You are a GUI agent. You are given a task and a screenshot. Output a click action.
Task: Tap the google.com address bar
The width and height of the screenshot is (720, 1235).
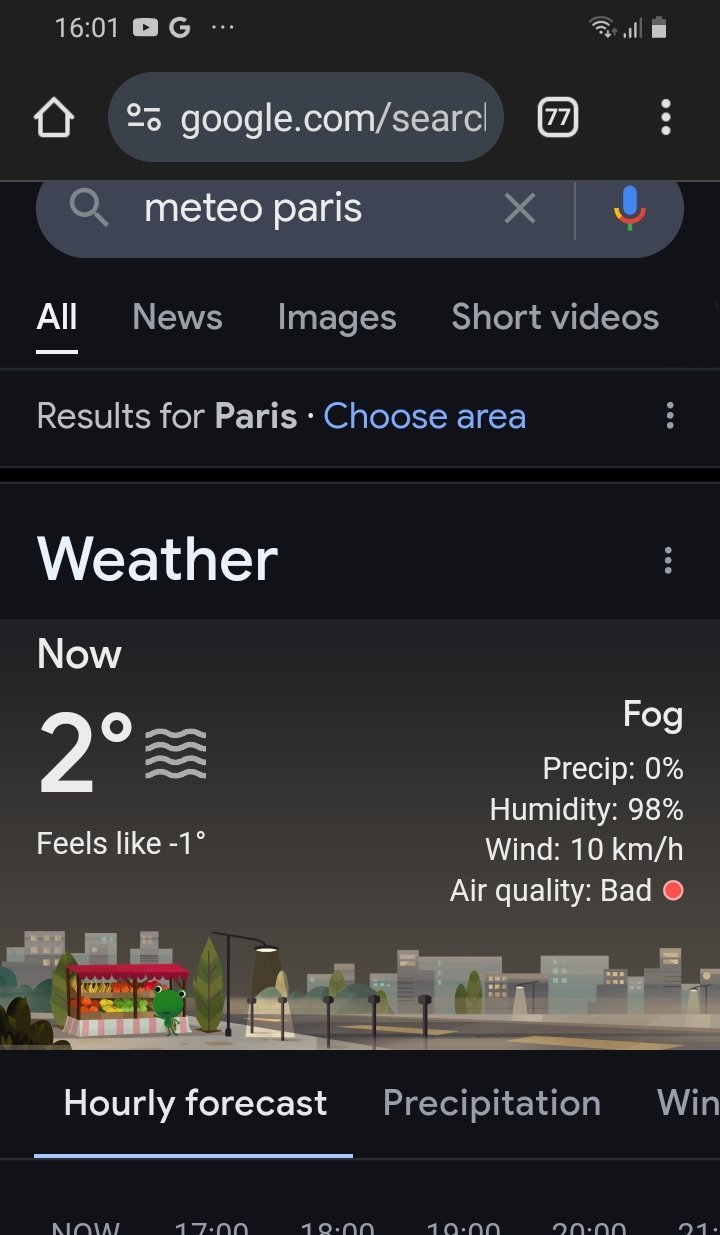tap(305, 119)
